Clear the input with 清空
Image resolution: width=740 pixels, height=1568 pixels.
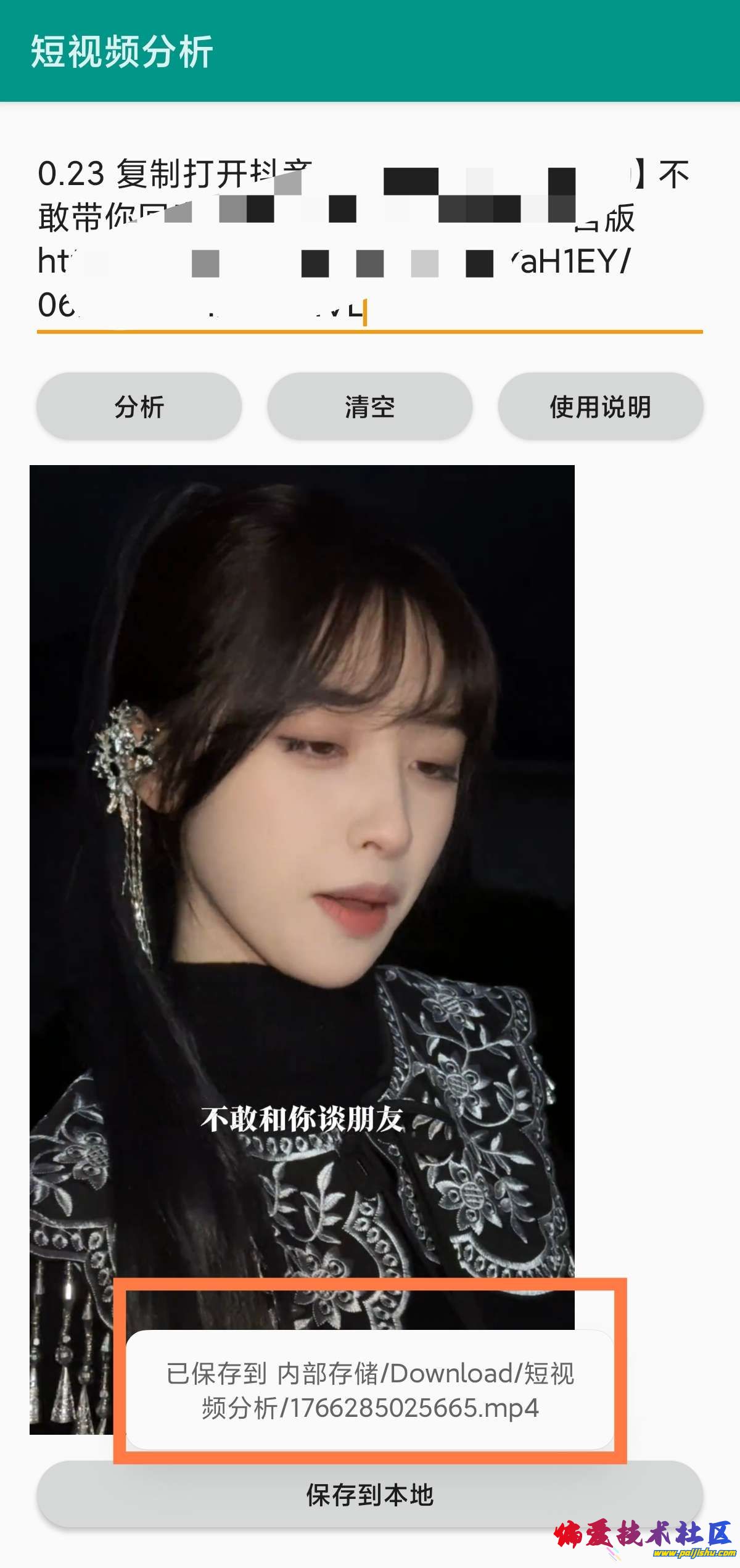(369, 406)
